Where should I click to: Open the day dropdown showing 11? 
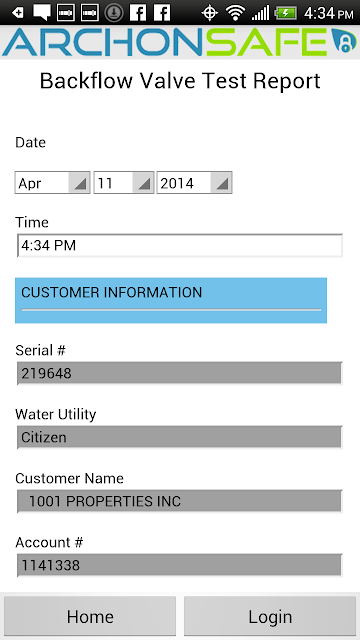click(x=124, y=182)
